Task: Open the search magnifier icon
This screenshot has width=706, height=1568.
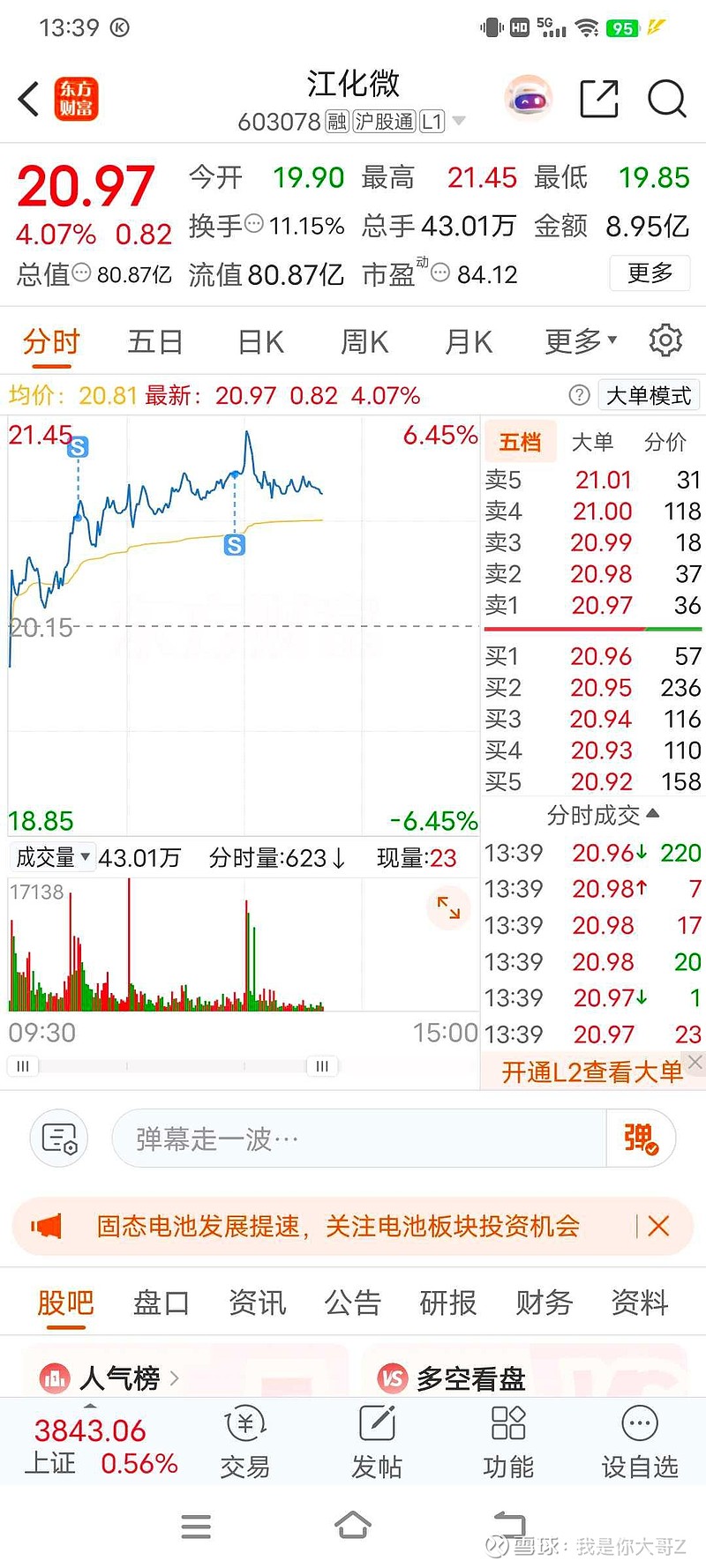Action: 666,99
